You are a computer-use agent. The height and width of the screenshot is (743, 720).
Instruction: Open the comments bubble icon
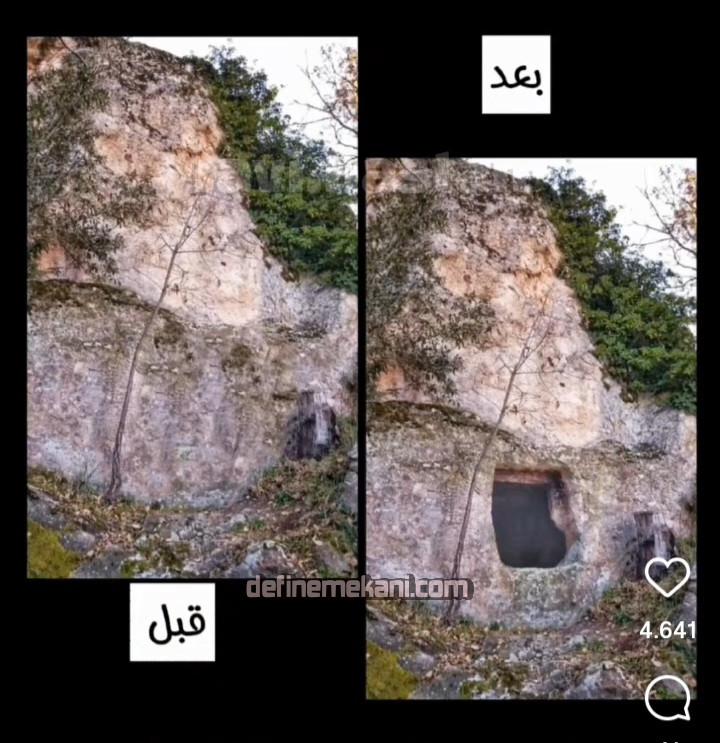click(667, 697)
